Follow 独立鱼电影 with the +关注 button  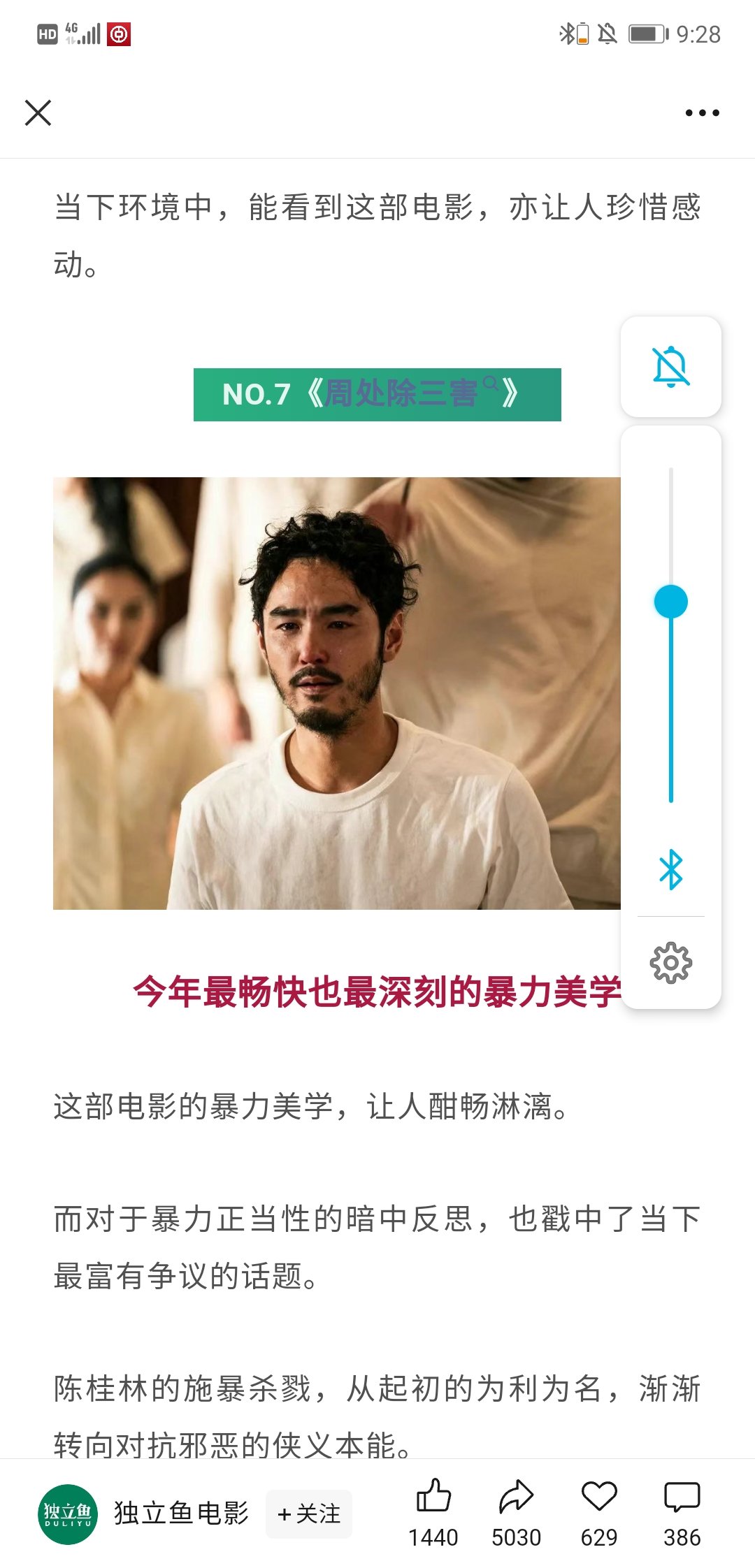pos(309,1513)
